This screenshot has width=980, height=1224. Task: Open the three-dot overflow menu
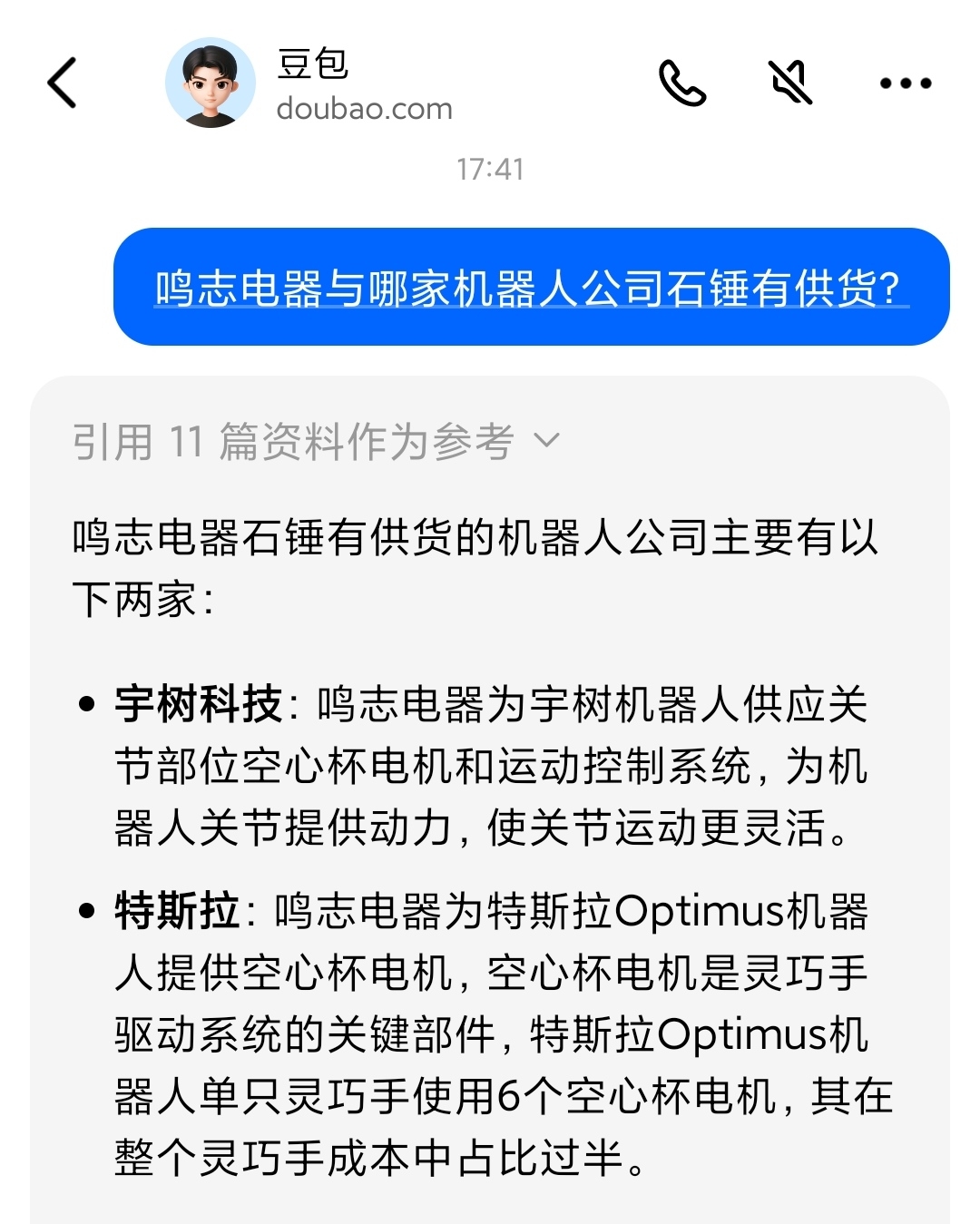click(905, 83)
